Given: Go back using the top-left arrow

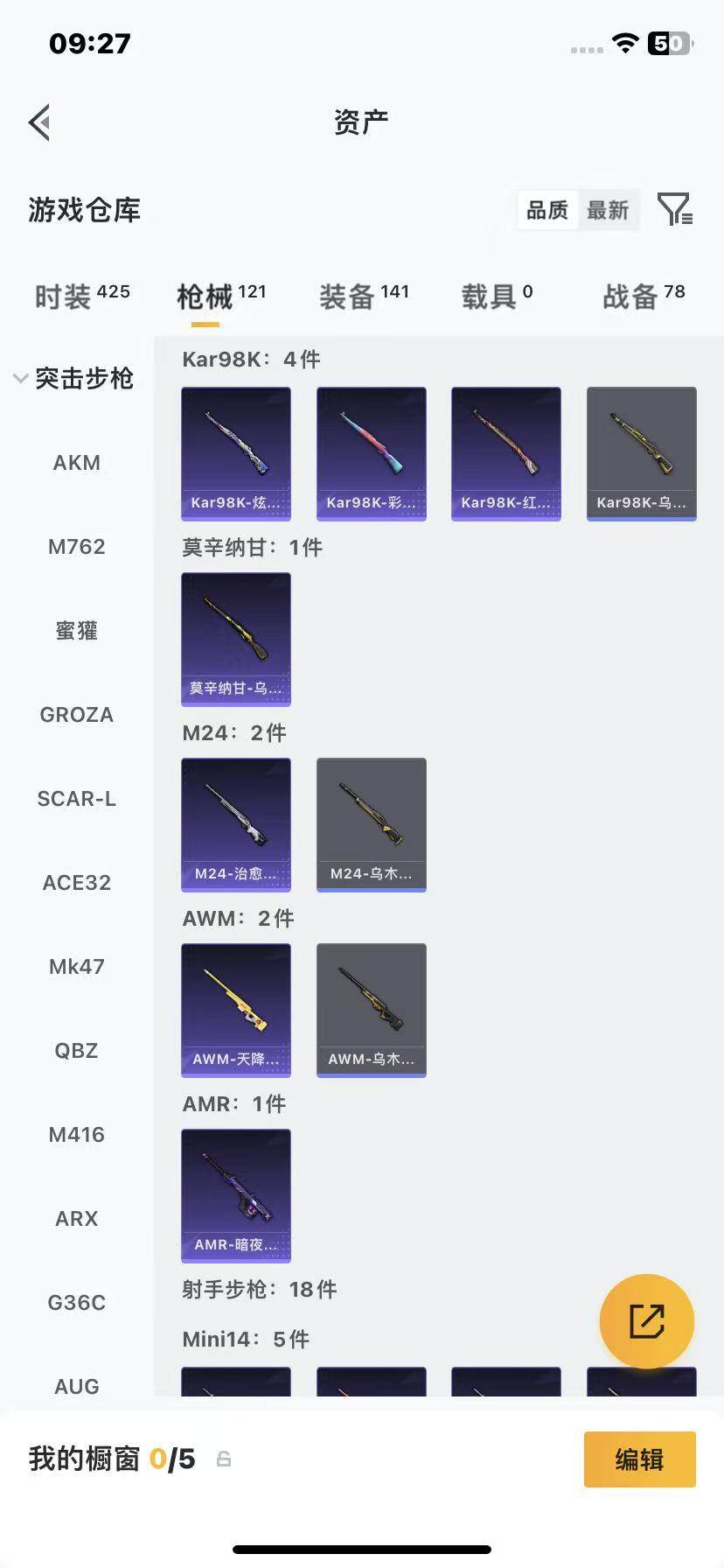Looking at the screenshot, I should point(39,122).
